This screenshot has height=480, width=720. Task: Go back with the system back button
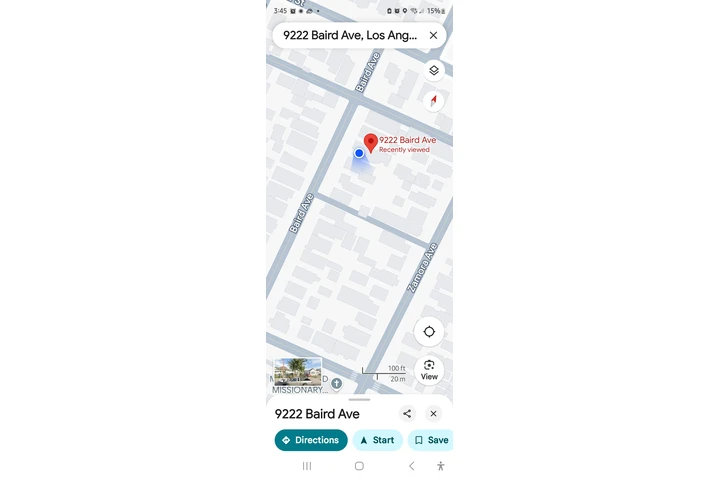(411, 466)
